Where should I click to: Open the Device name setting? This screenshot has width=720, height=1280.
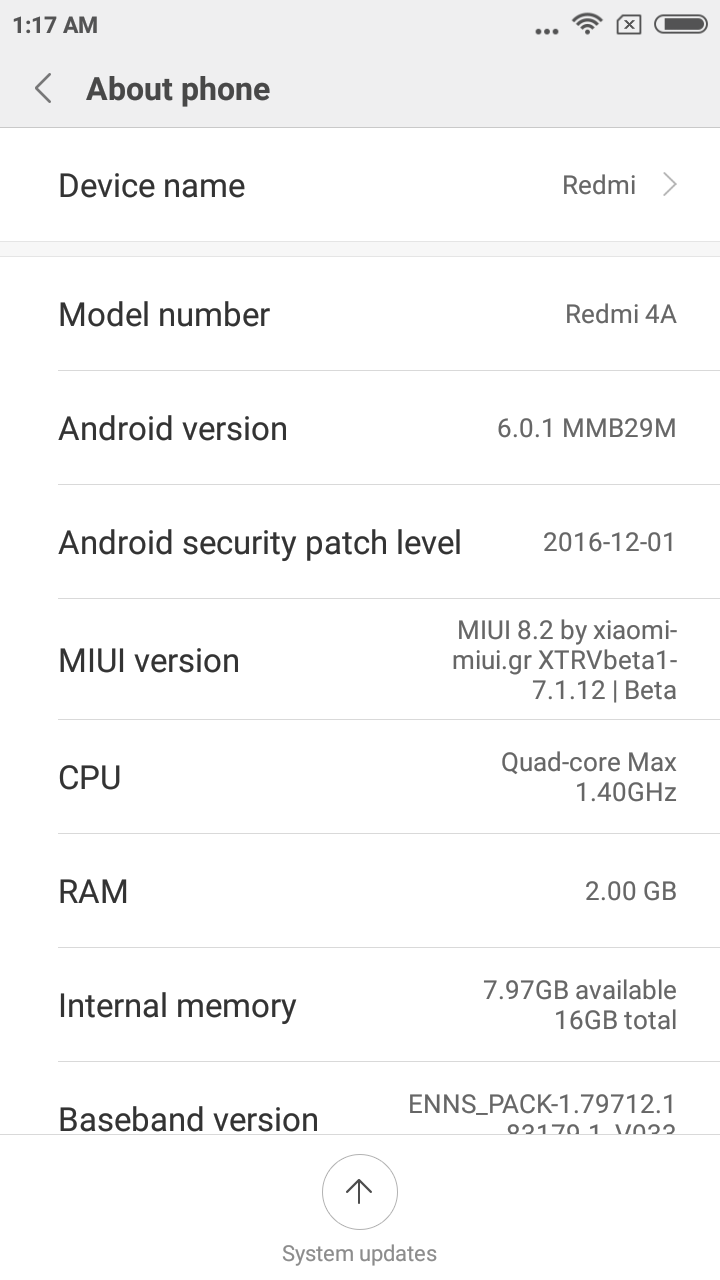(360, 186)
